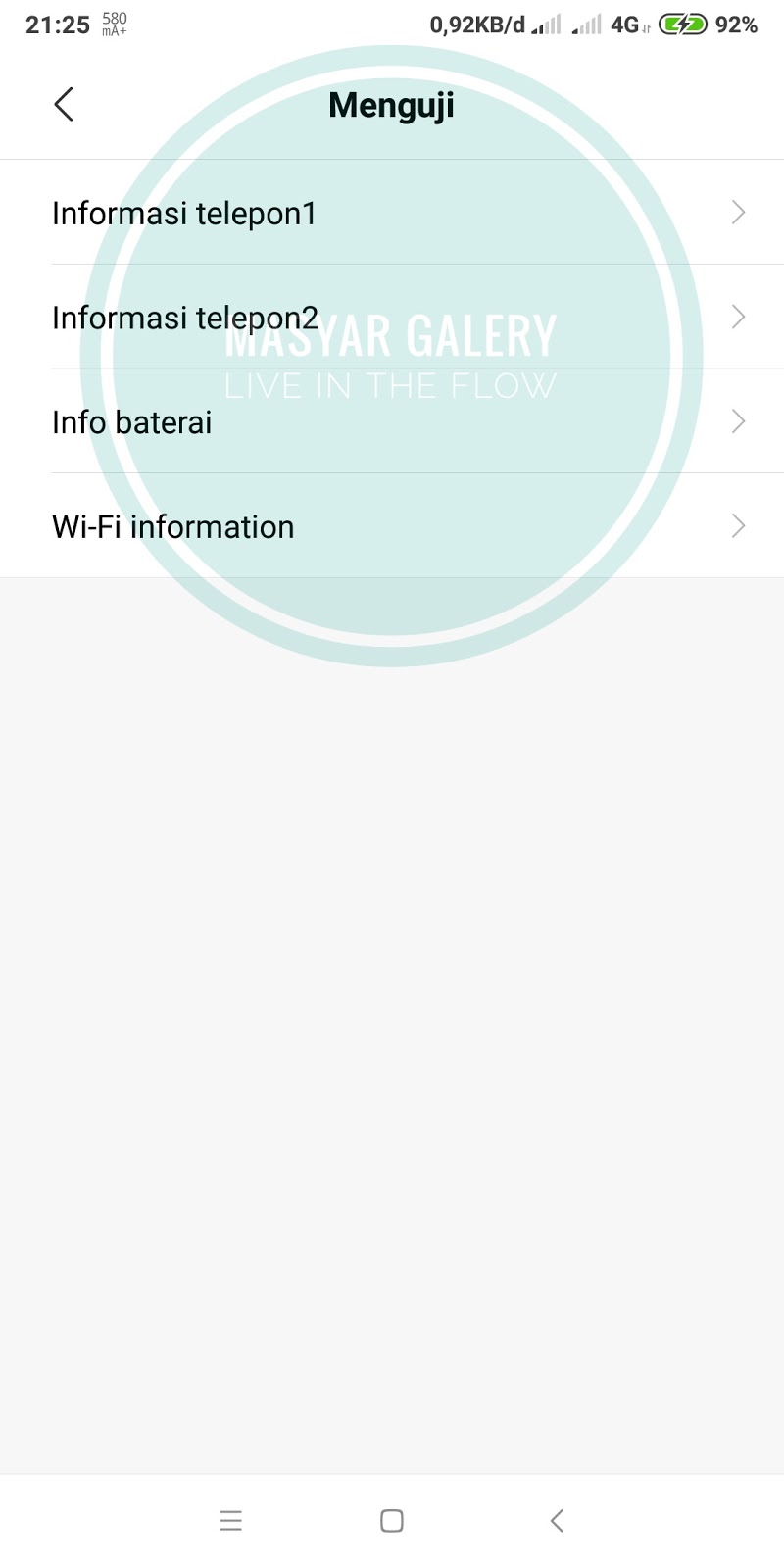Tap the system home button
784x1568 pixels.
[x=392, y=1521]
